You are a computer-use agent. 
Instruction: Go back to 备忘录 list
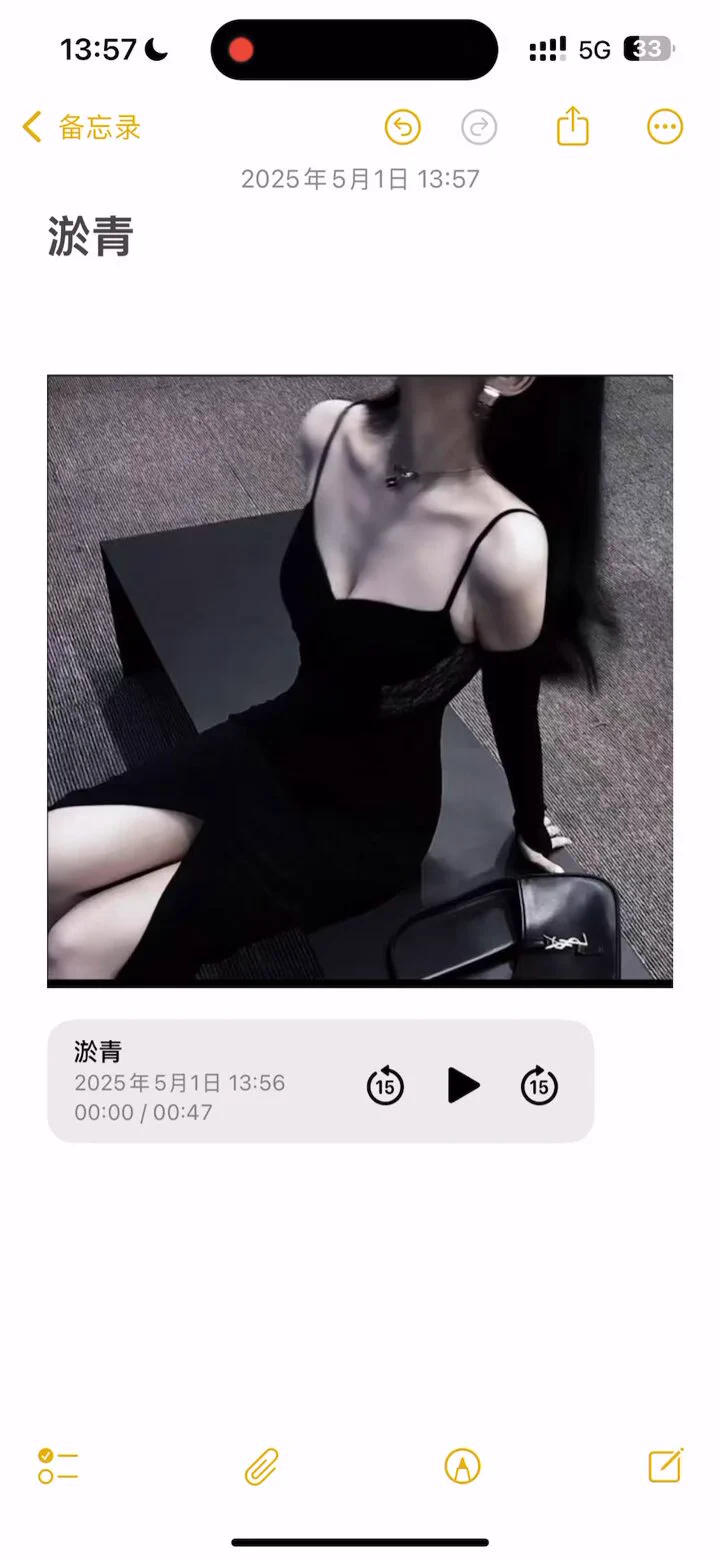coord(82,128)
